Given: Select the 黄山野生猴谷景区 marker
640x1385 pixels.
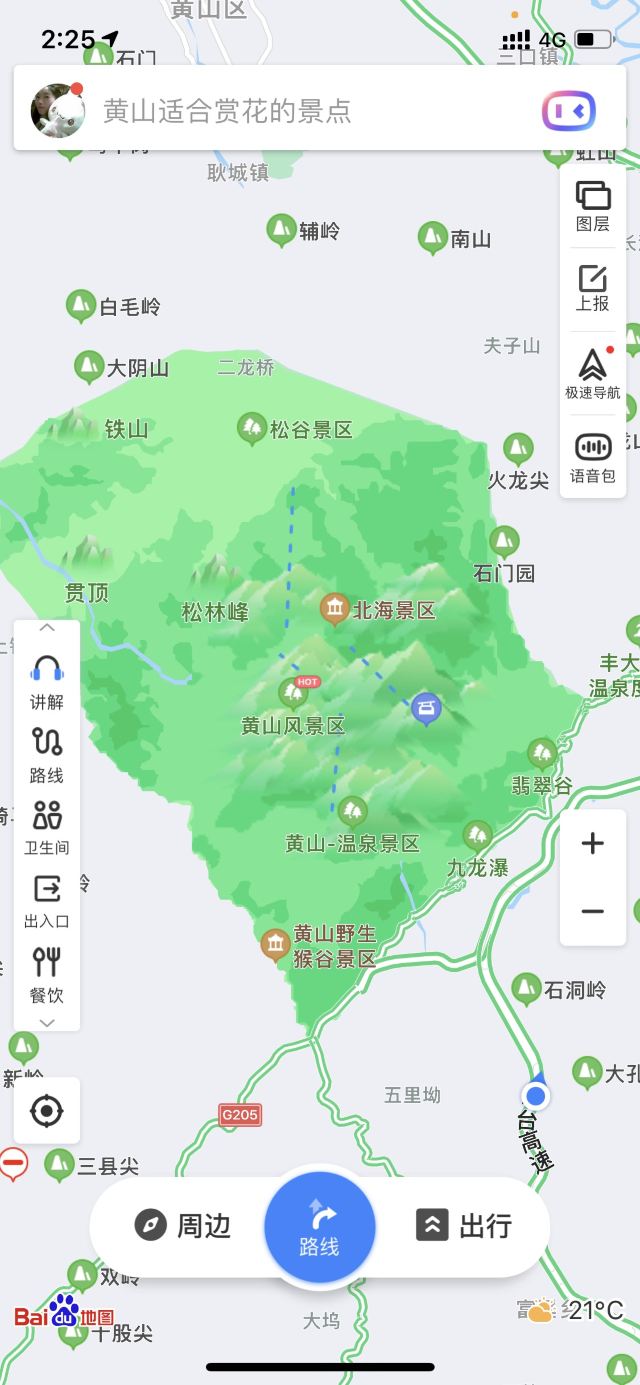Looking at the screenshot, I should (x=320, y=946).
